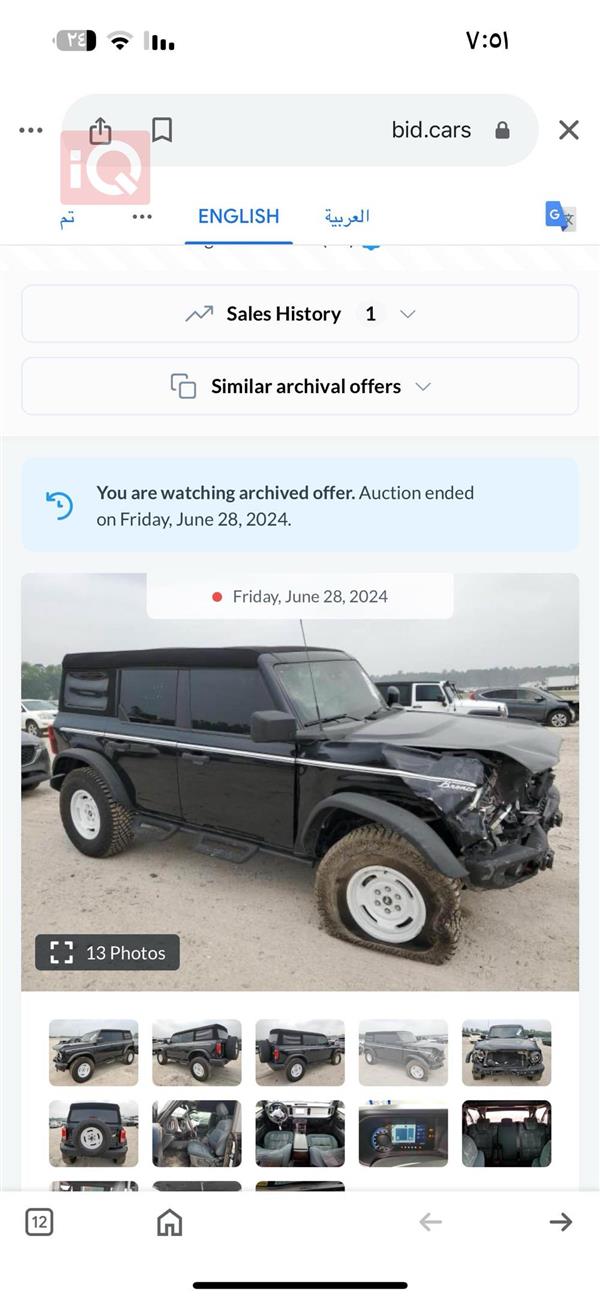Image resolution: width=600 pixels, height=1300 pixels.
Task: Share this page
Action: [x=100, y=130]
